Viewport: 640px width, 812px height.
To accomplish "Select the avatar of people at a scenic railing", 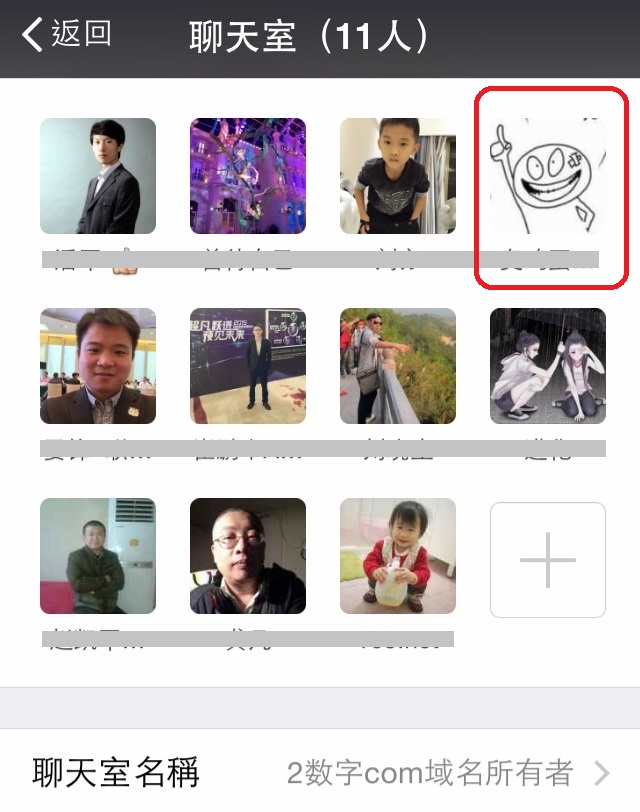I will click(x=398, y=366).
